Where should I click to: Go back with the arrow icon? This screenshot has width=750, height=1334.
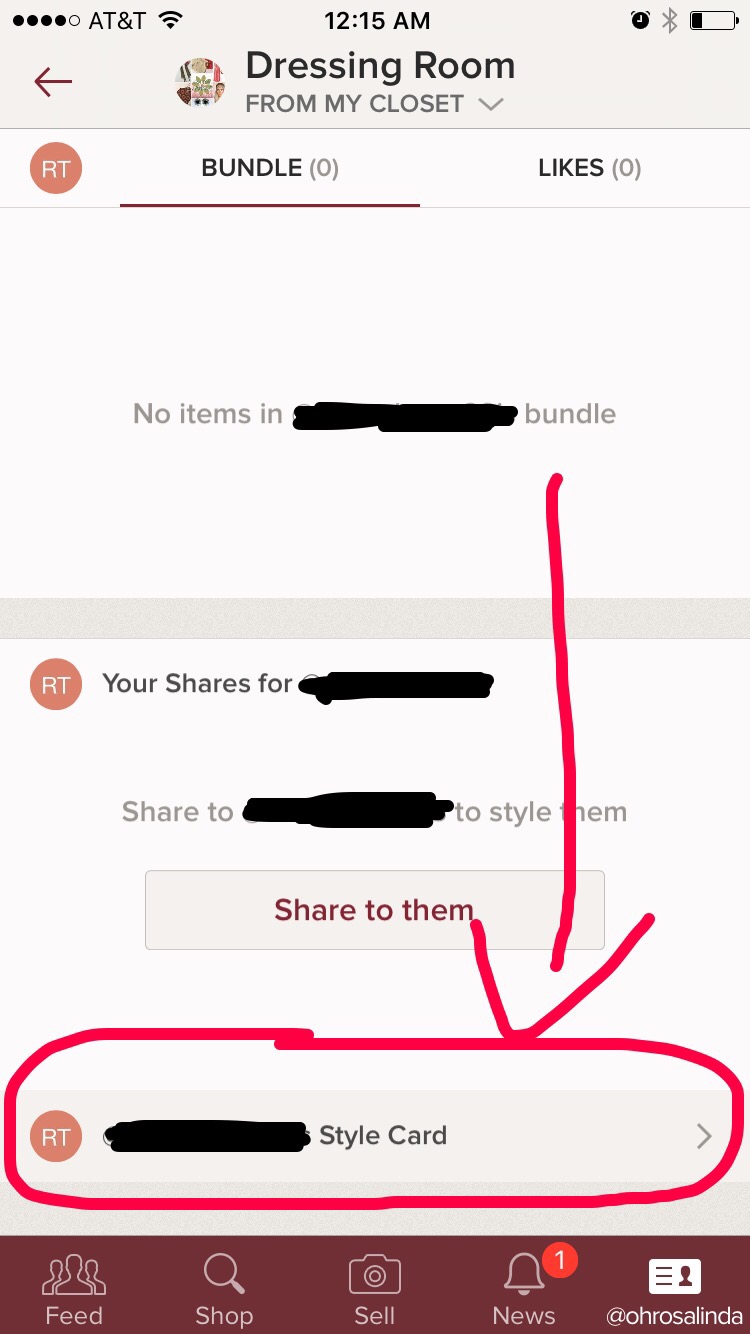pos(53,81)
